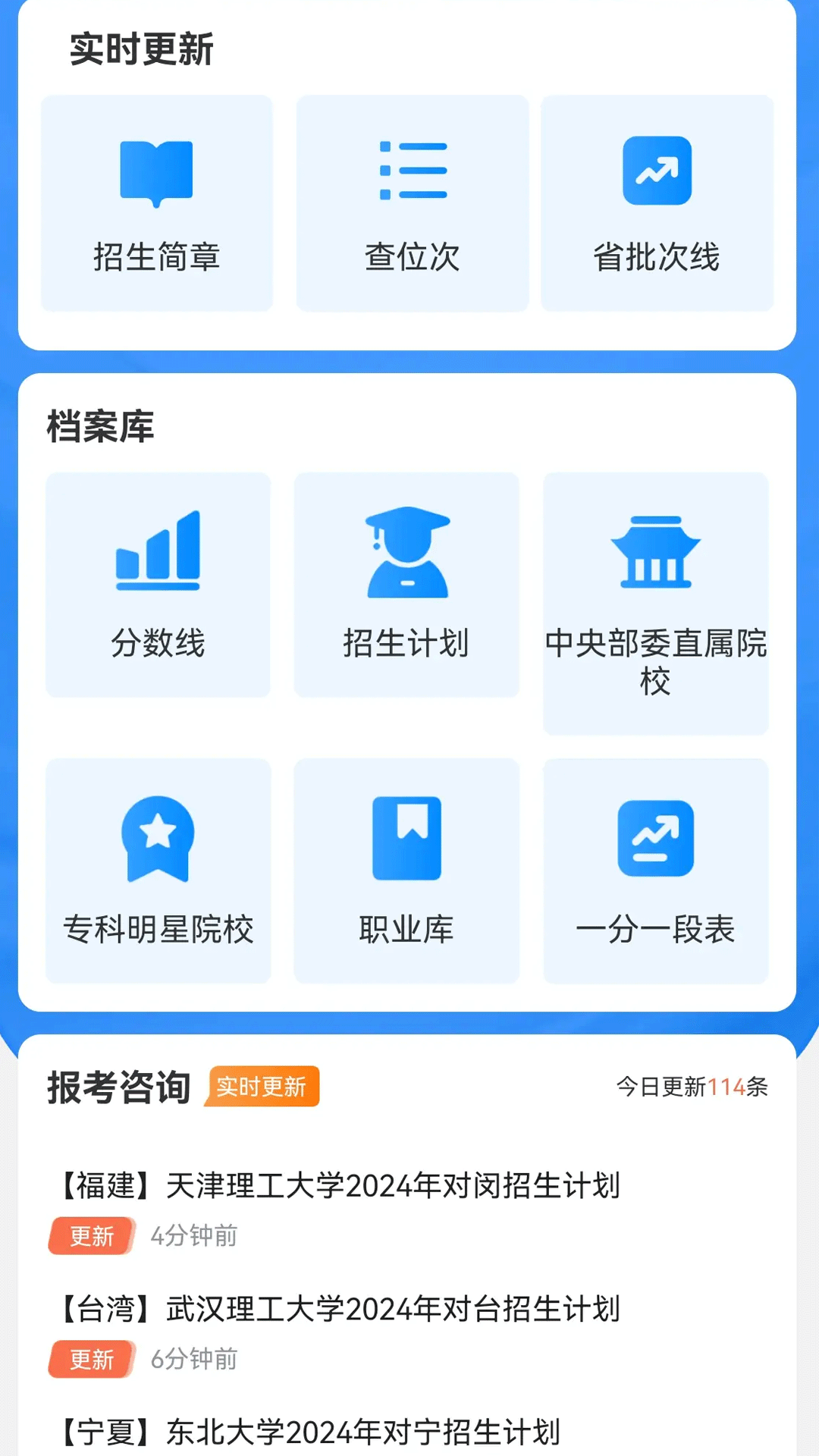View the 一分一段表 table

coord(656,871)
